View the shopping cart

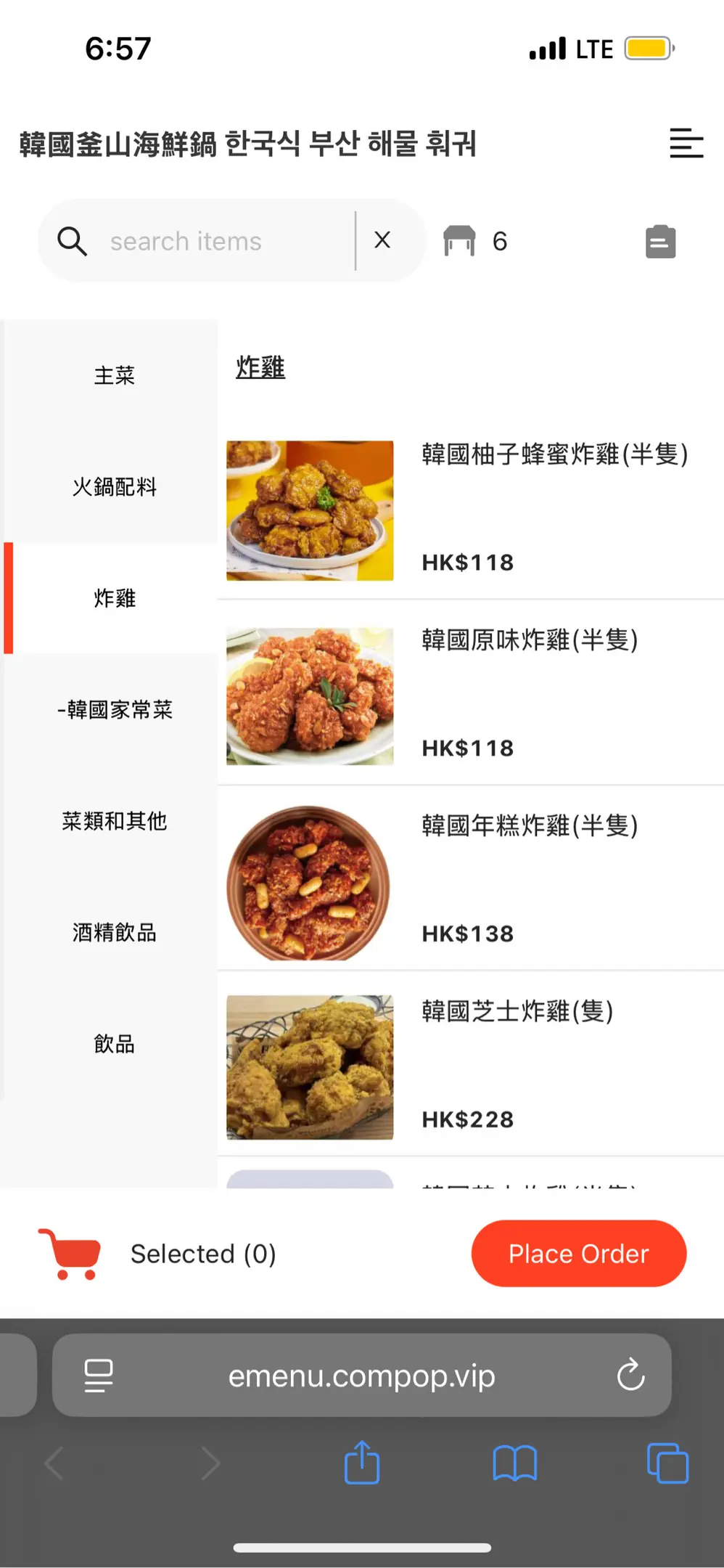[x=70, y=1254]
